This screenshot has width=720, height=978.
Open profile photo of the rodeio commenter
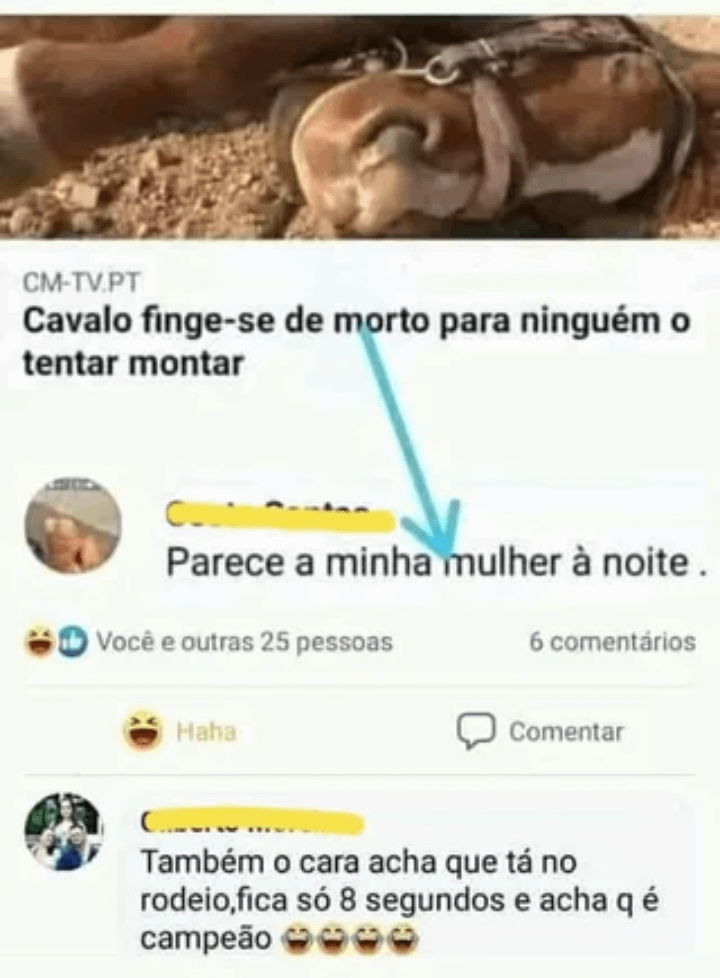[x=65, y=832]
